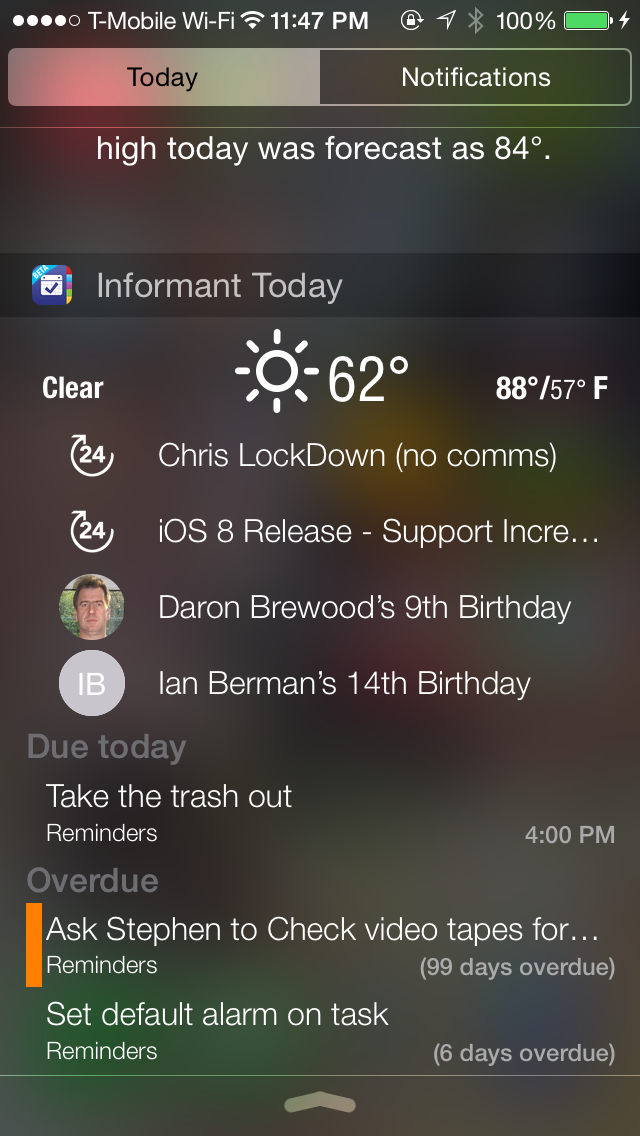Switch to the Today tab

pyautogui.click(x=163, y=78)
